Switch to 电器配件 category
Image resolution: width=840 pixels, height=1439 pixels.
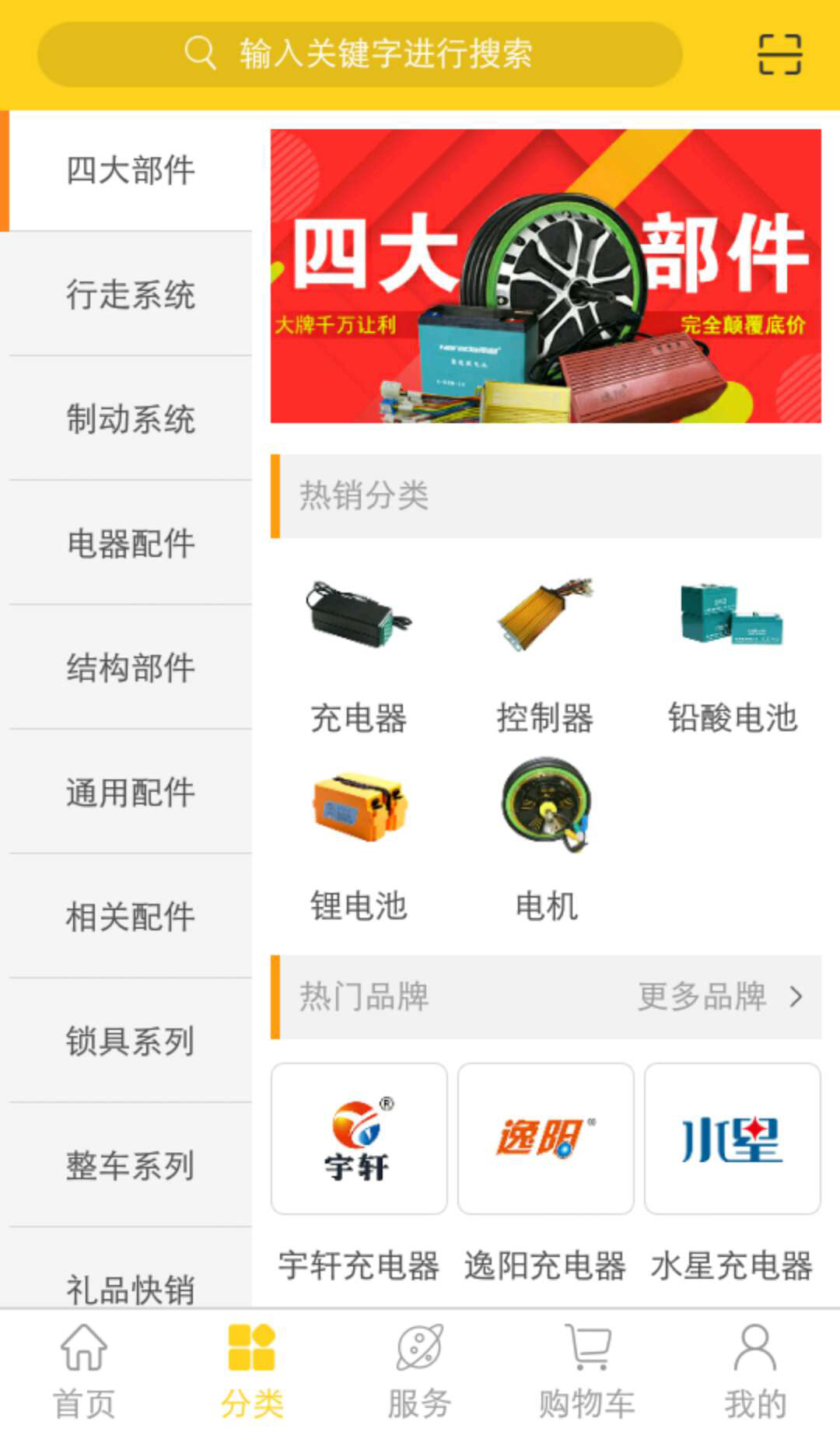coord(130,543)
